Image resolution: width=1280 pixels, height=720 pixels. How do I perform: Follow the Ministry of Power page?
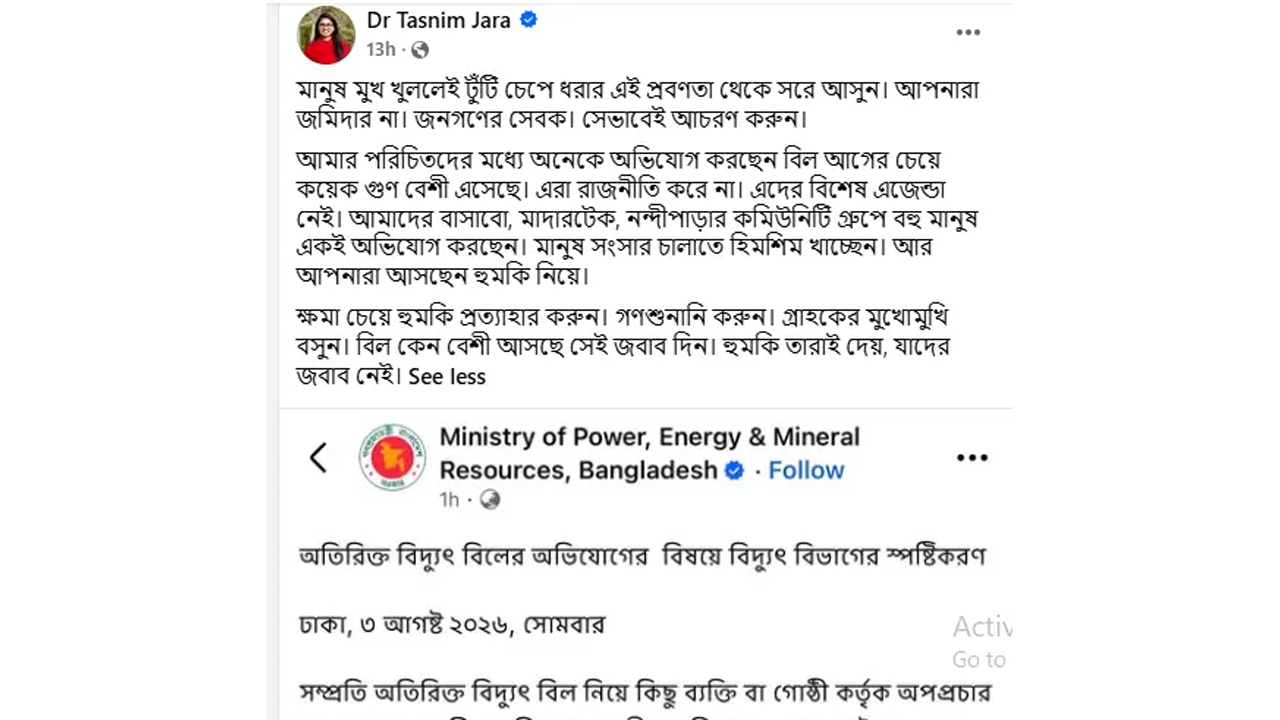pos(806,470)
